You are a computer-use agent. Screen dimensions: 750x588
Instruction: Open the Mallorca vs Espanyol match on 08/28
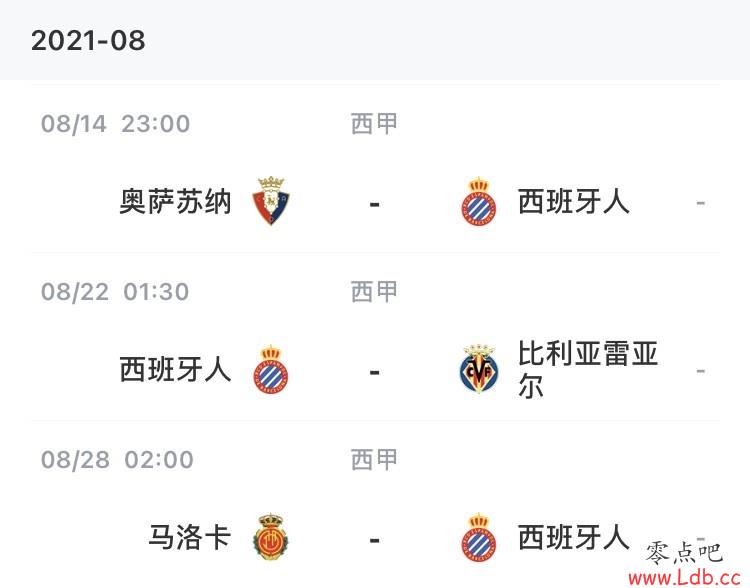(374, 538)
